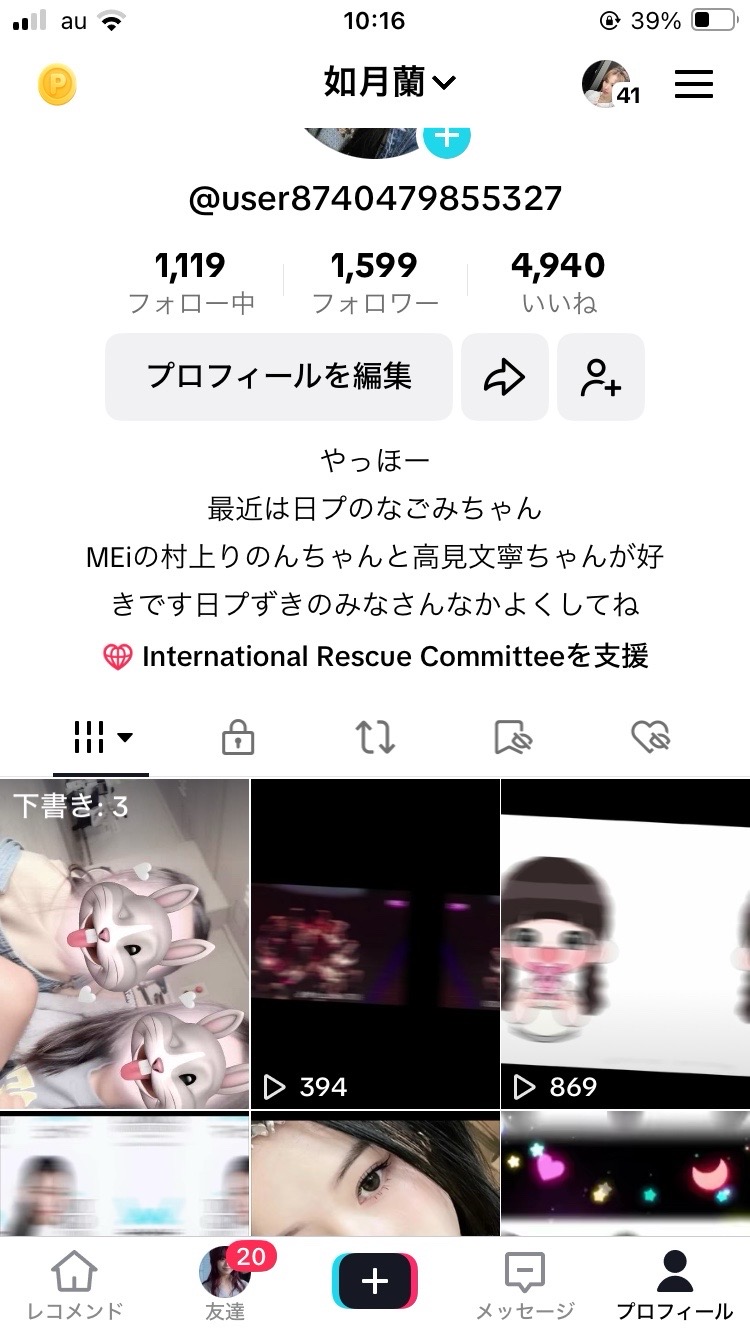Go to the レコメンド home tab
750x1334 pixels.
coord(75,1286)
